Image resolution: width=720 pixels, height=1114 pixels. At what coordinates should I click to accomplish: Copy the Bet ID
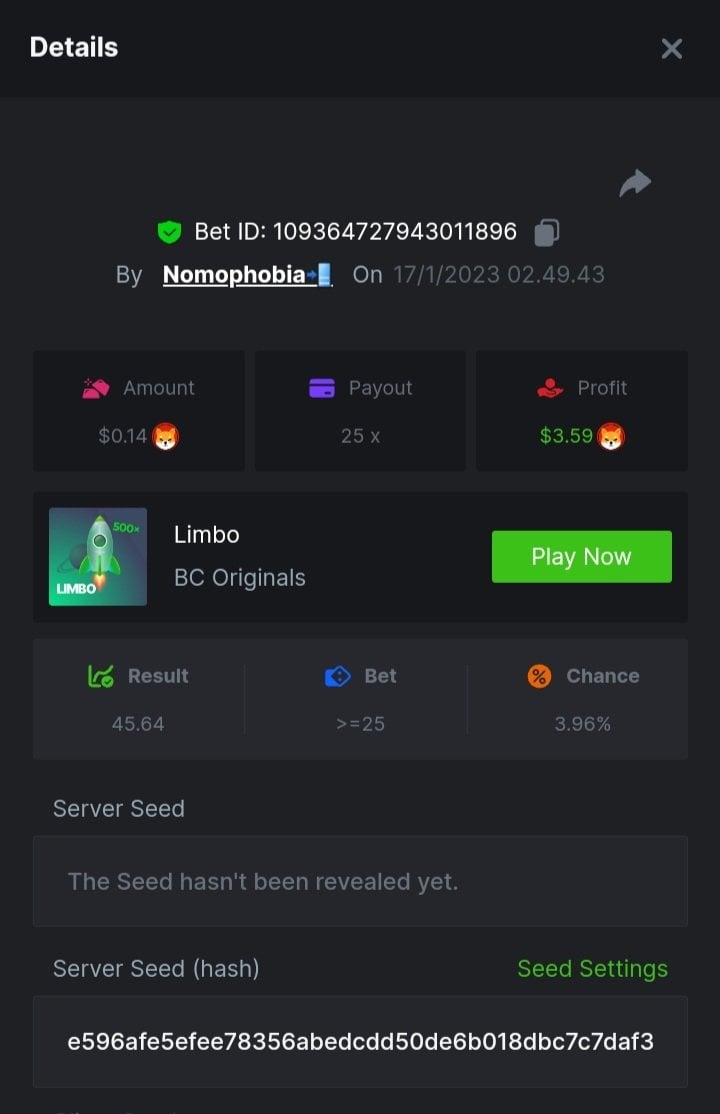pyautogui.click(x=546, y=232)
